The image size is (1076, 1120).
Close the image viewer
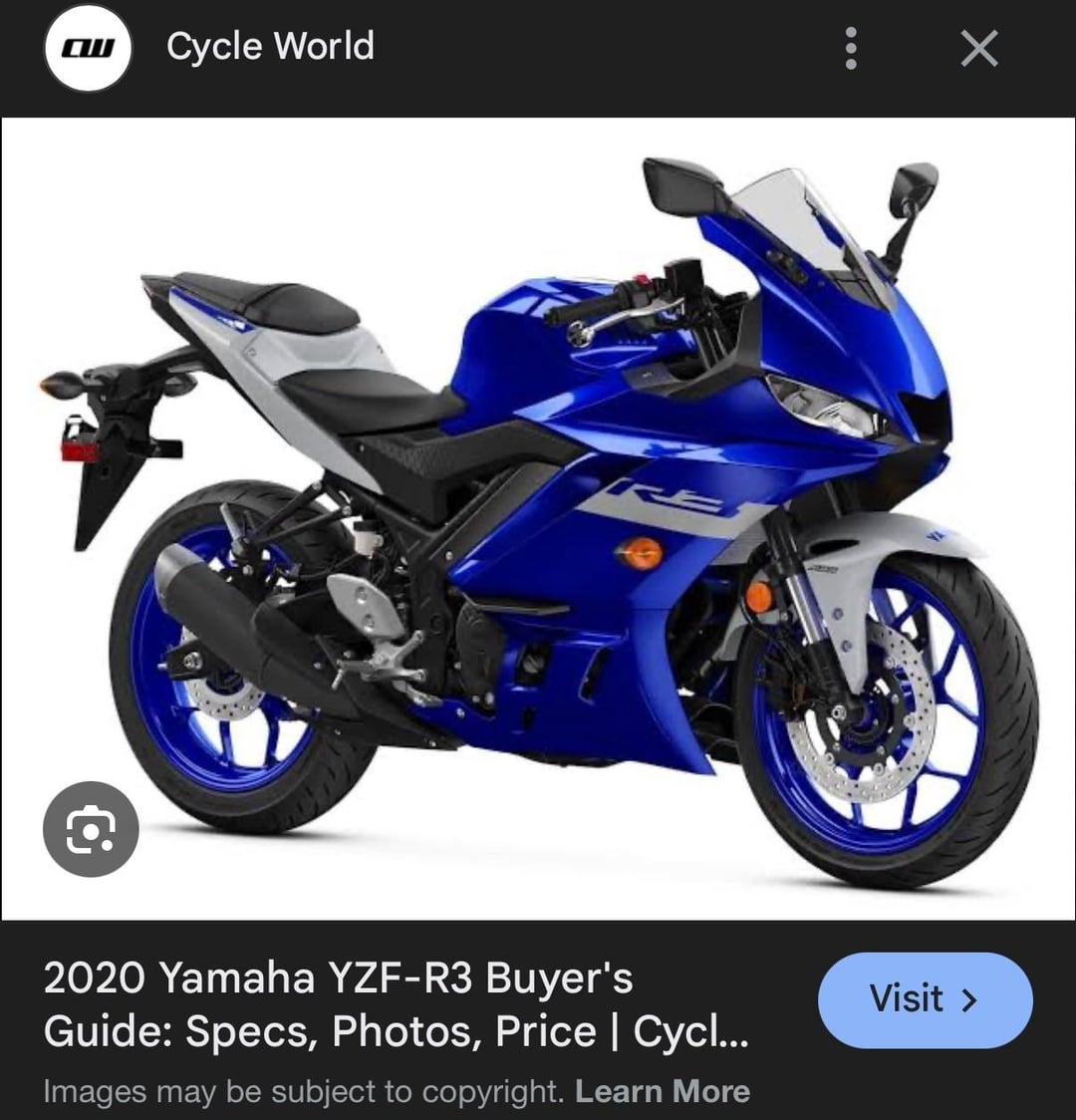(978, 48)
